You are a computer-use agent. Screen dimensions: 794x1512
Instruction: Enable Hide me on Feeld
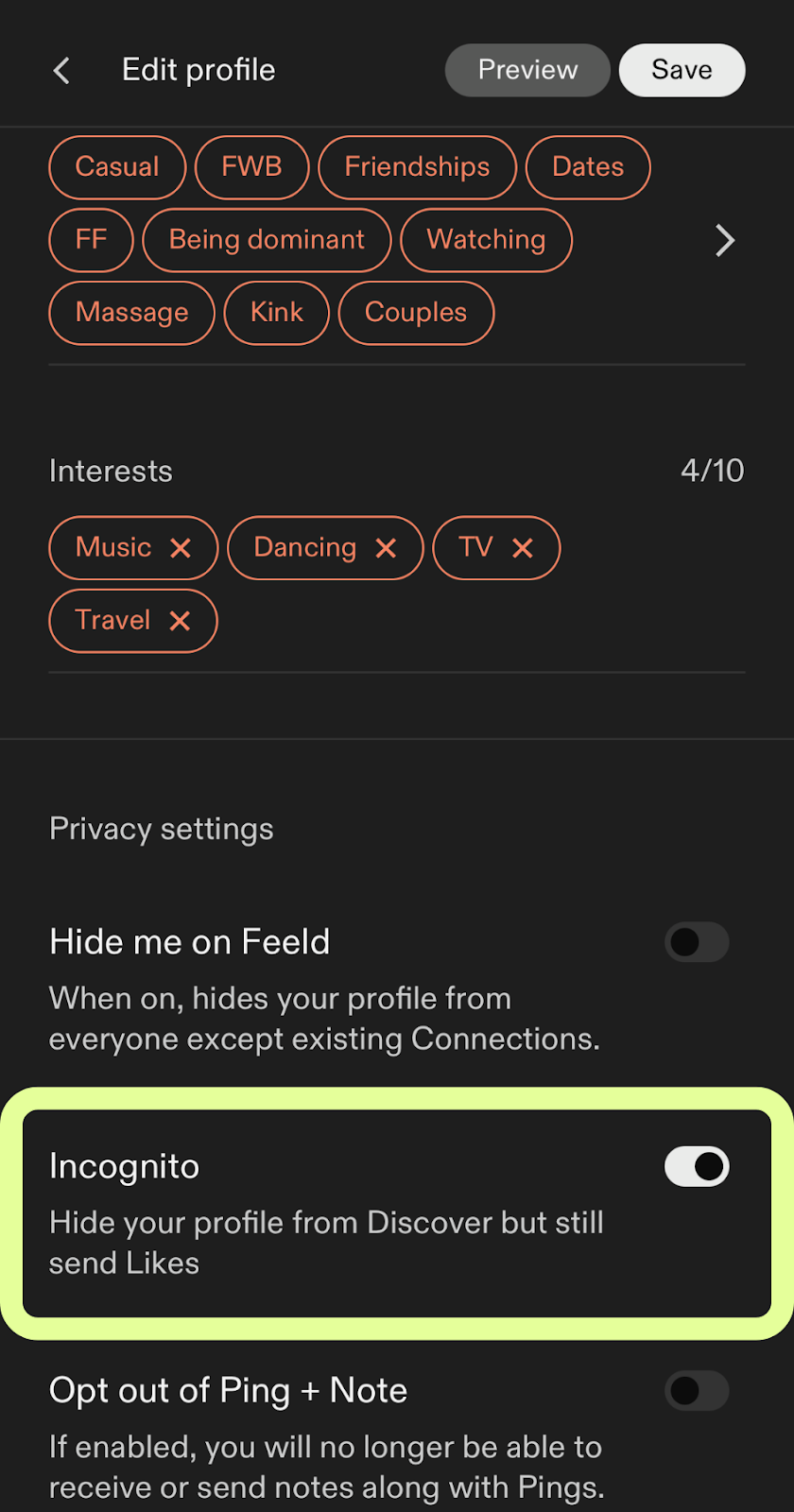coord(697,942)
